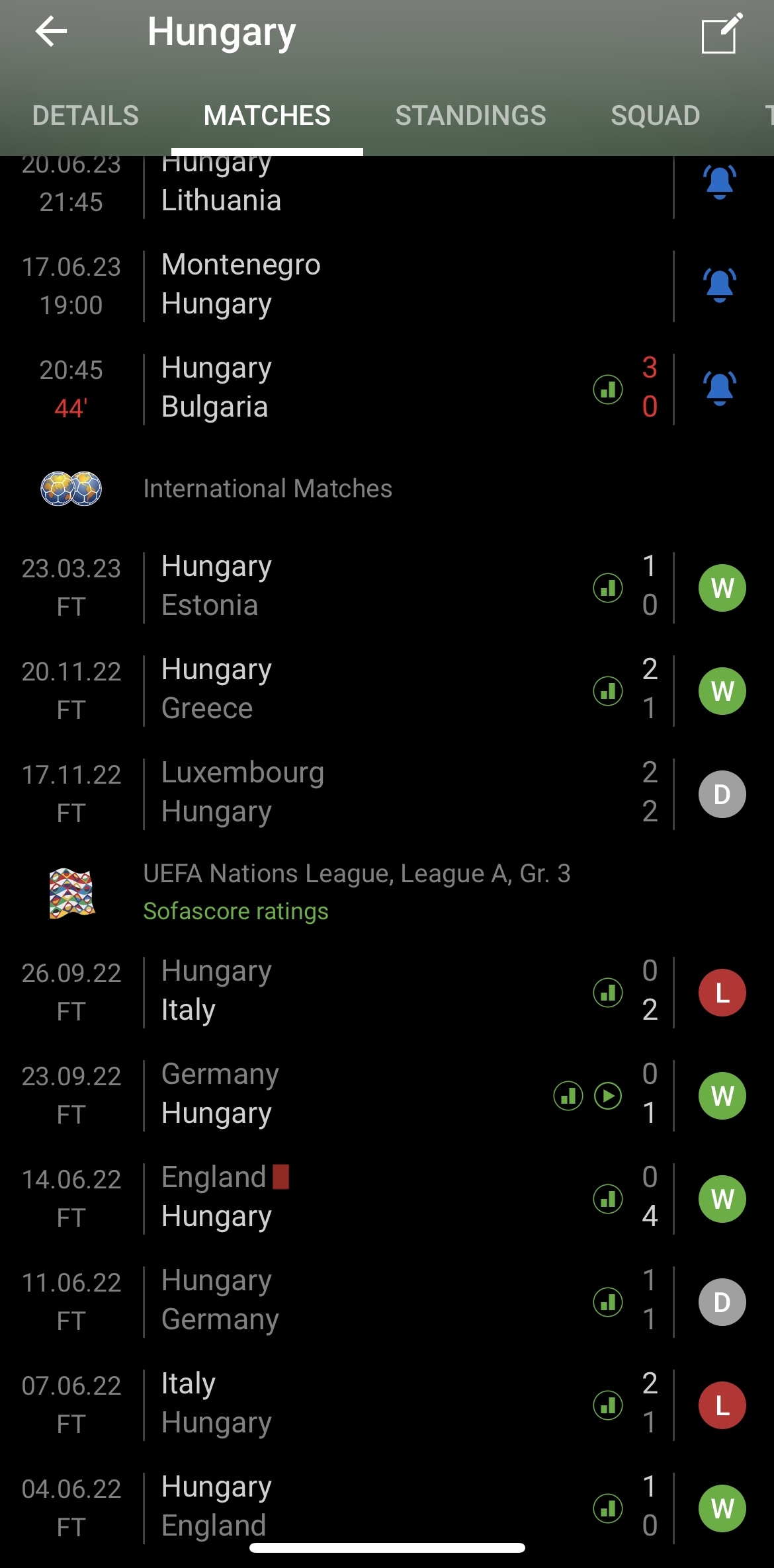The height and width of the screenshot is (1568, 774).
Task: Switch to the Standings tab
Action: [470, 116]
